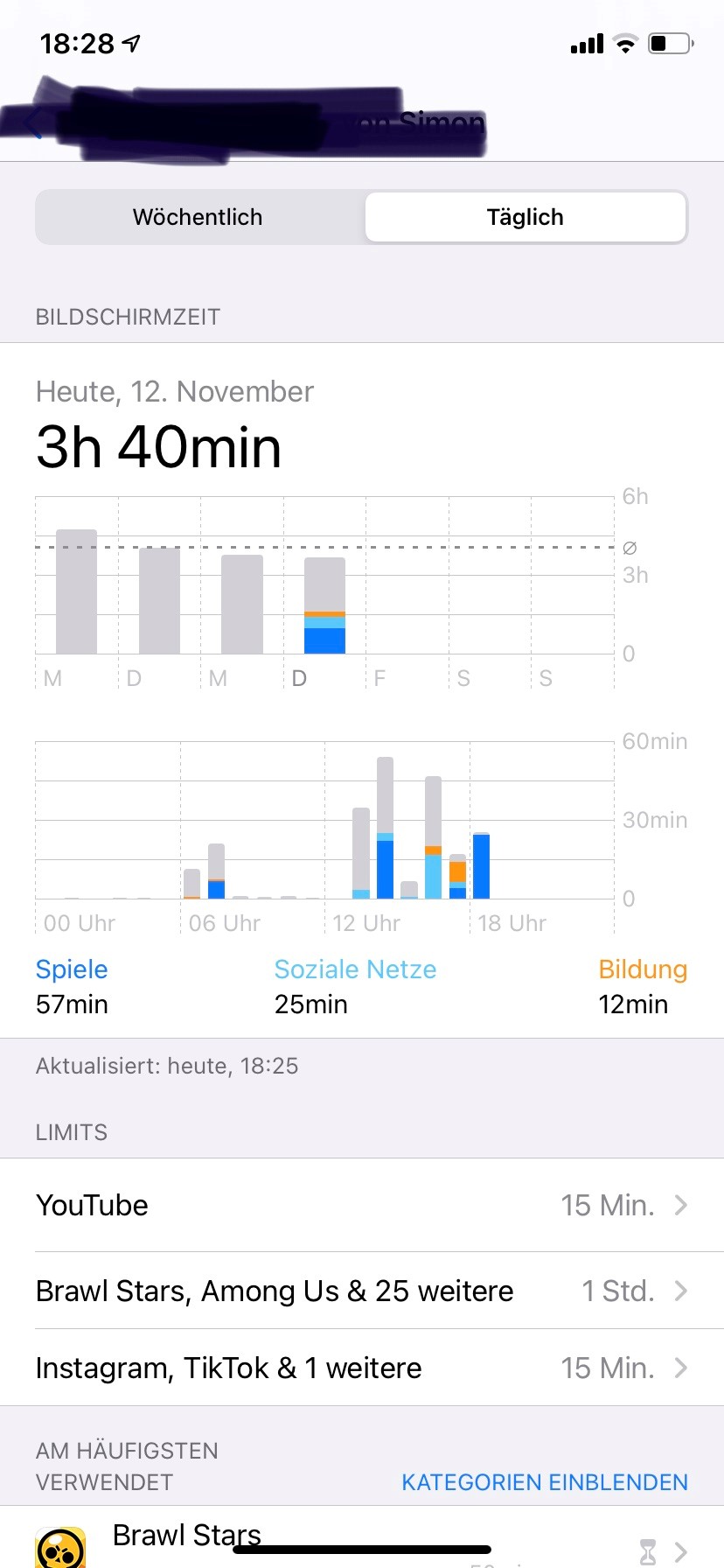Select the Täglich segment
Image resolution: width=724 pixels, height=1568 pixels.
(525, 217)
